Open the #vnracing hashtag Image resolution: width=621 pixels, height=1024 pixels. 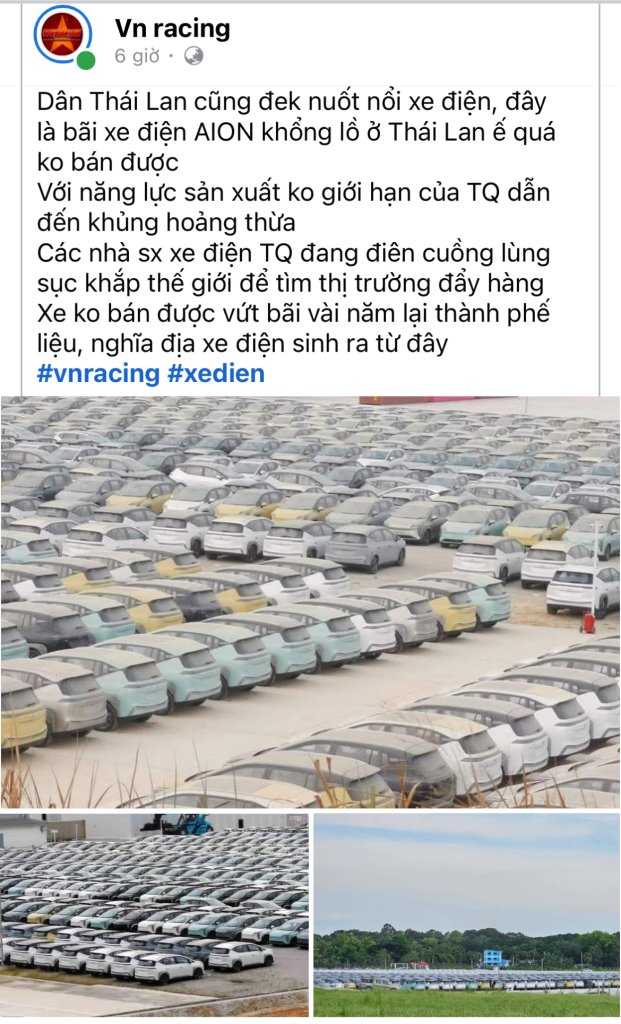coord(97,373)
